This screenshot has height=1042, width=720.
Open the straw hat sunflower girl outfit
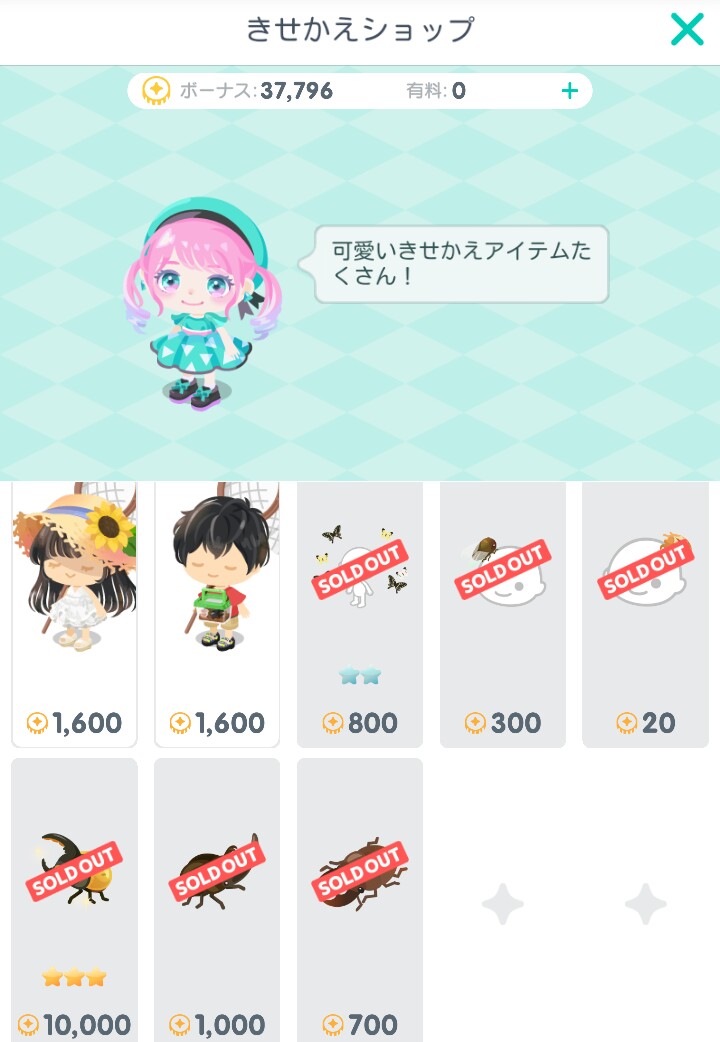[x=74, y=610]
